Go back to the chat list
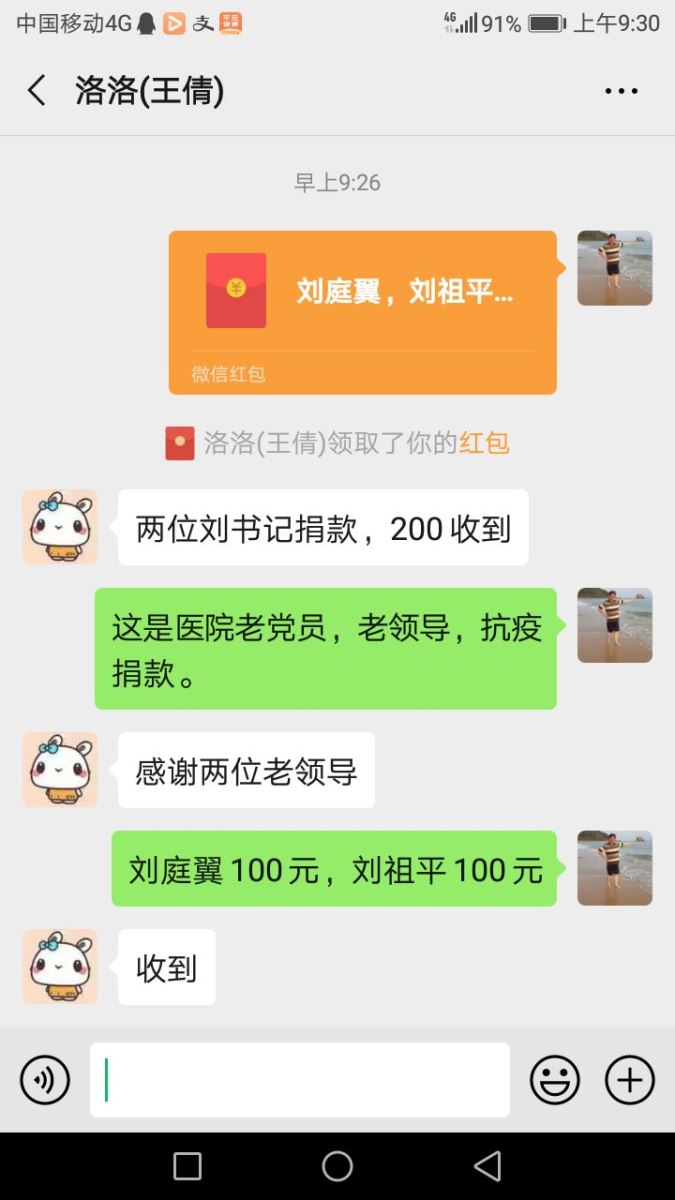The image size is (675, 1200). [37, 91]
